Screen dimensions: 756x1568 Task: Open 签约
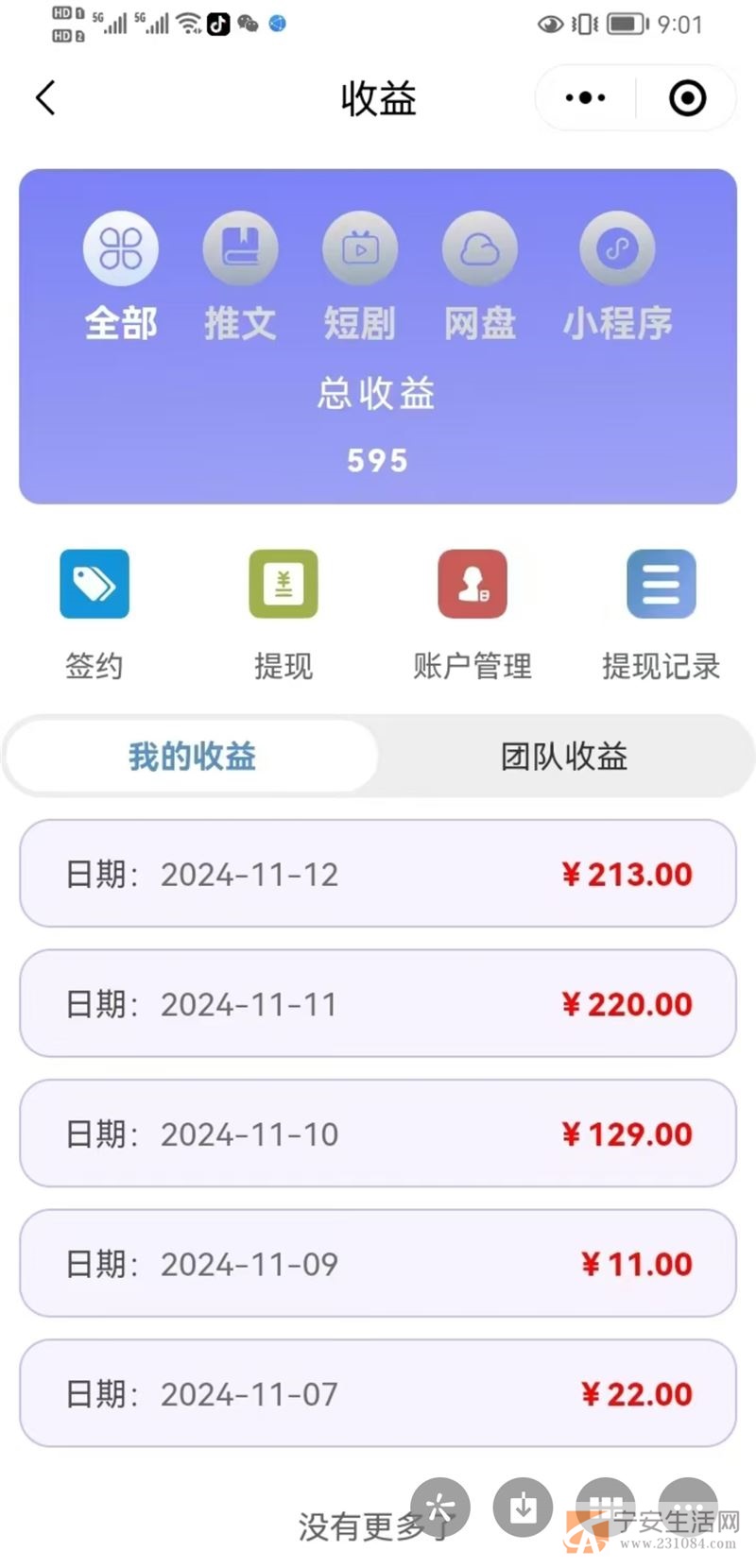[94, 615]
